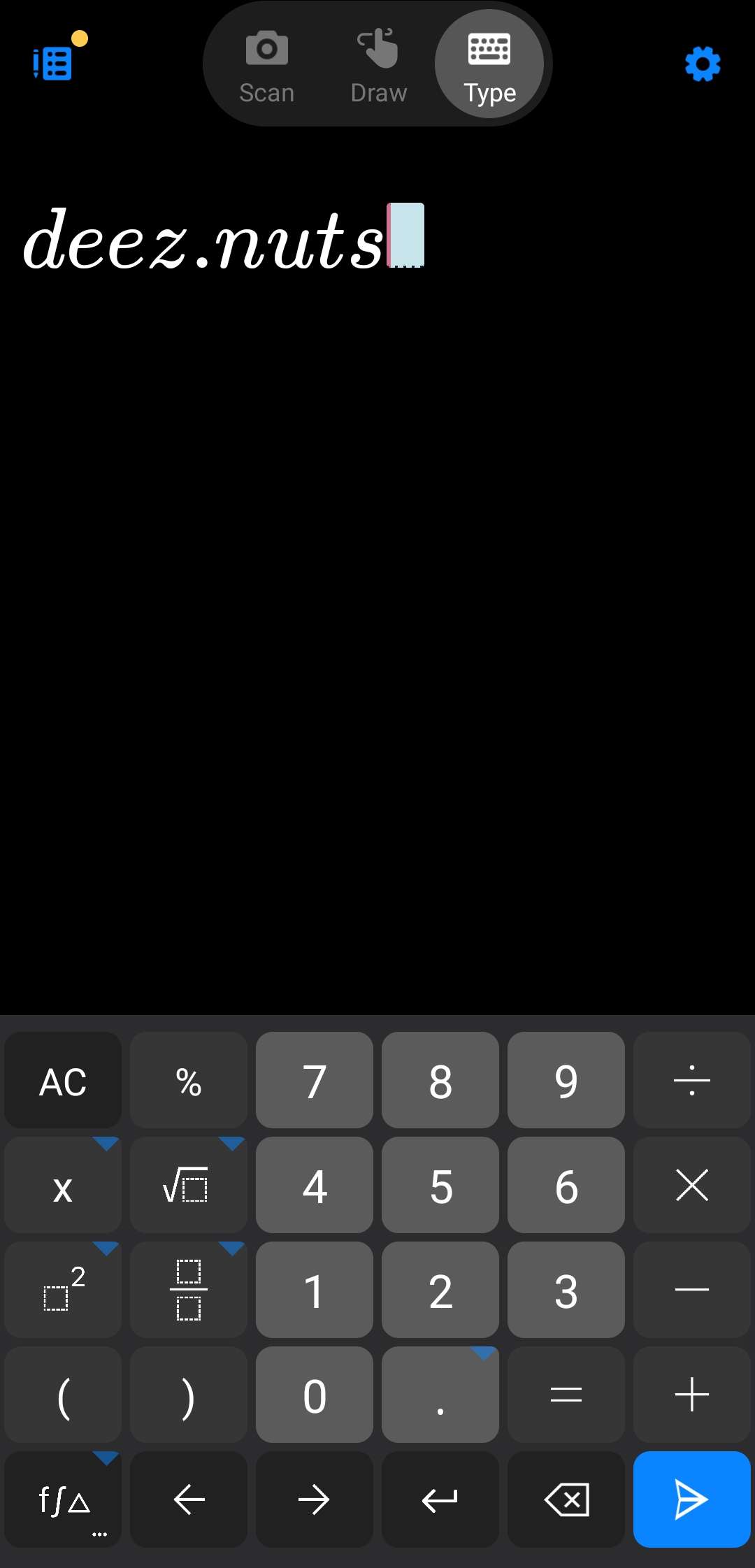This screenshot has height=1568, width=755.
Task: Enter the equals sign
Action: [x=566, y=1395]
